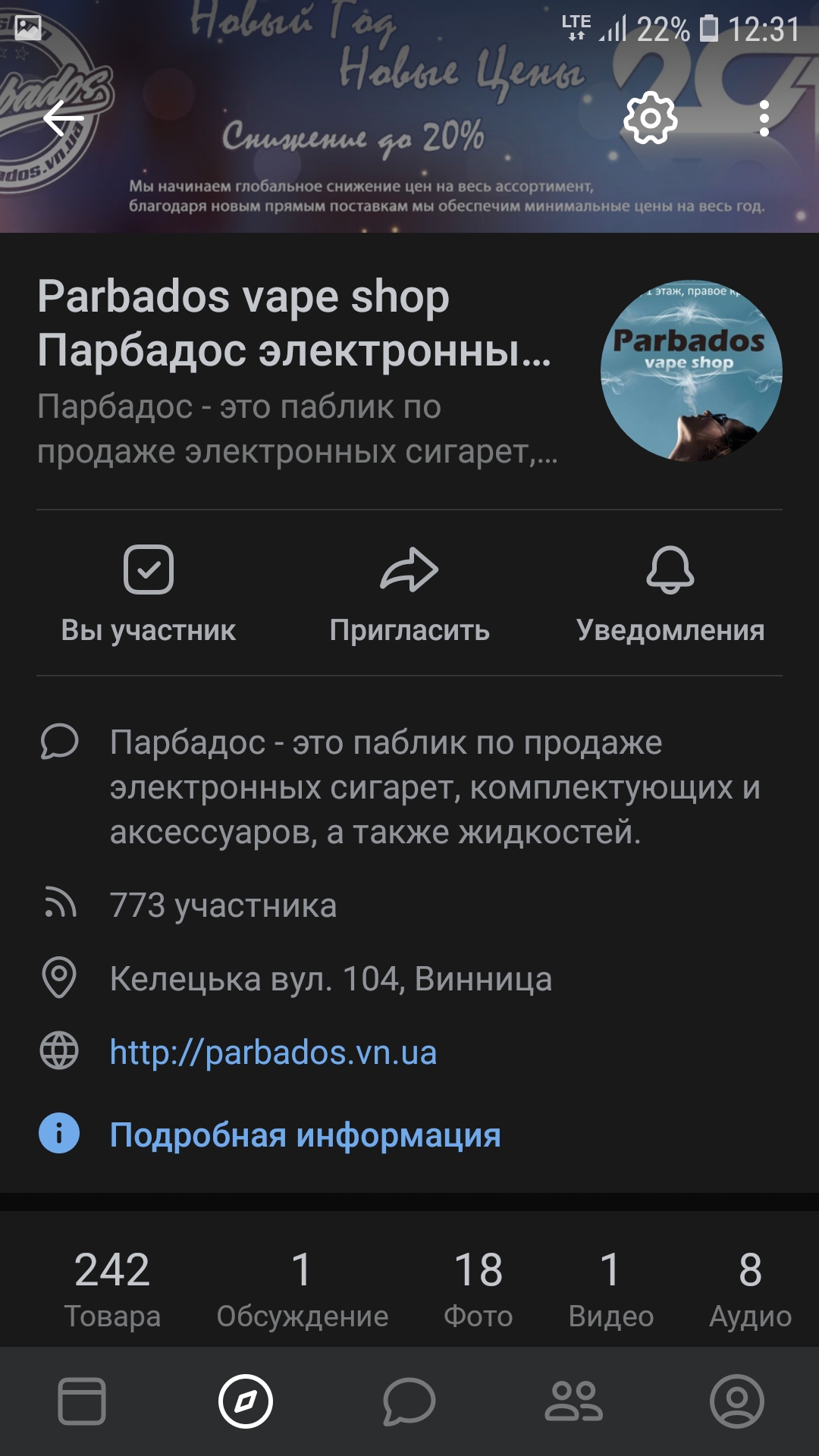Image resolution: width=819 pixels, height=1456 pixels.
Task: Switch to the compass discover tab
Action: coord(246,1401)
